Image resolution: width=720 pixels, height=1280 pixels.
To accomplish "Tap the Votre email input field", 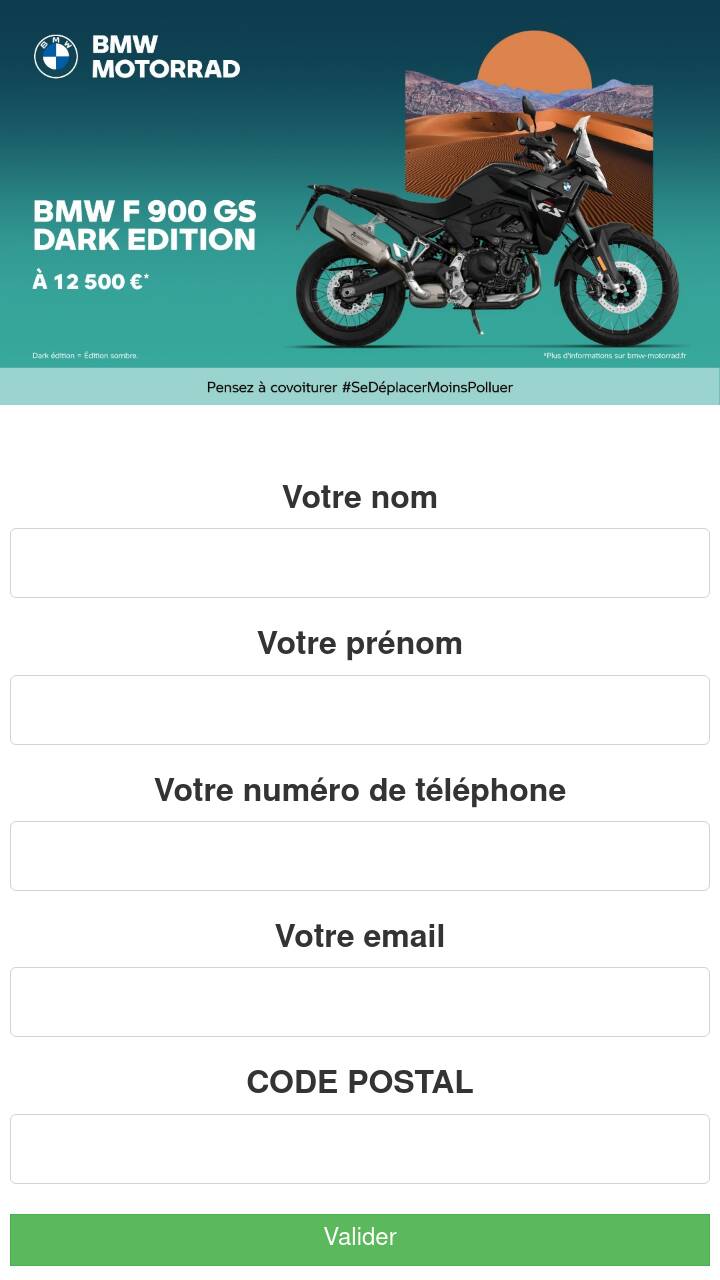I will [360, 1002].
